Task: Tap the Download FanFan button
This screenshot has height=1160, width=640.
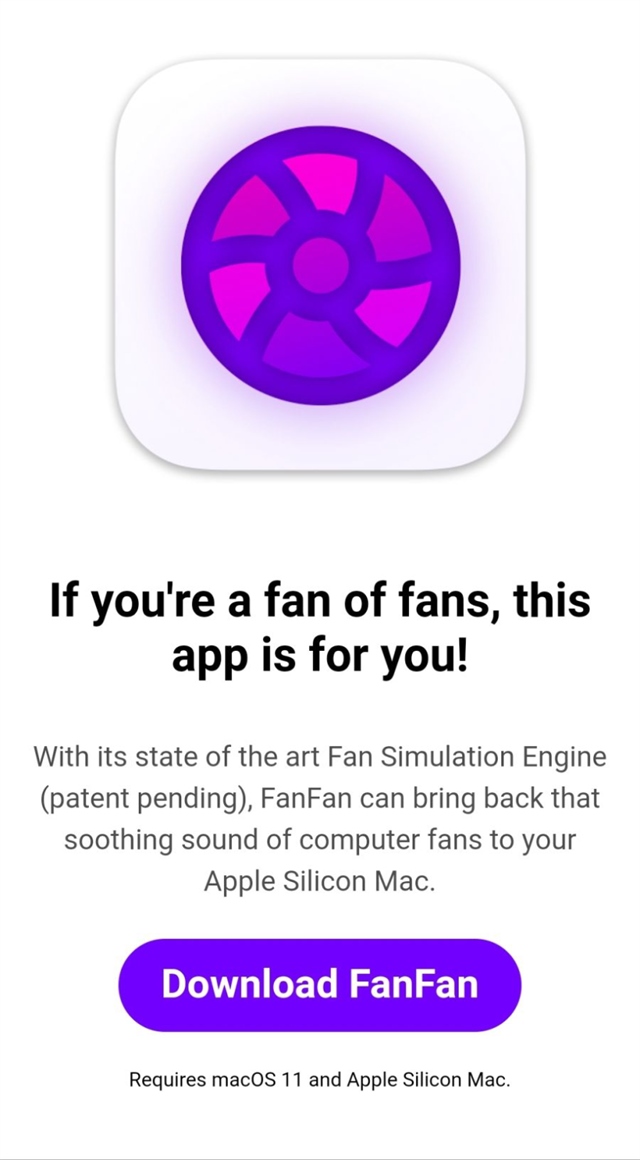Action: pos(320,985)
